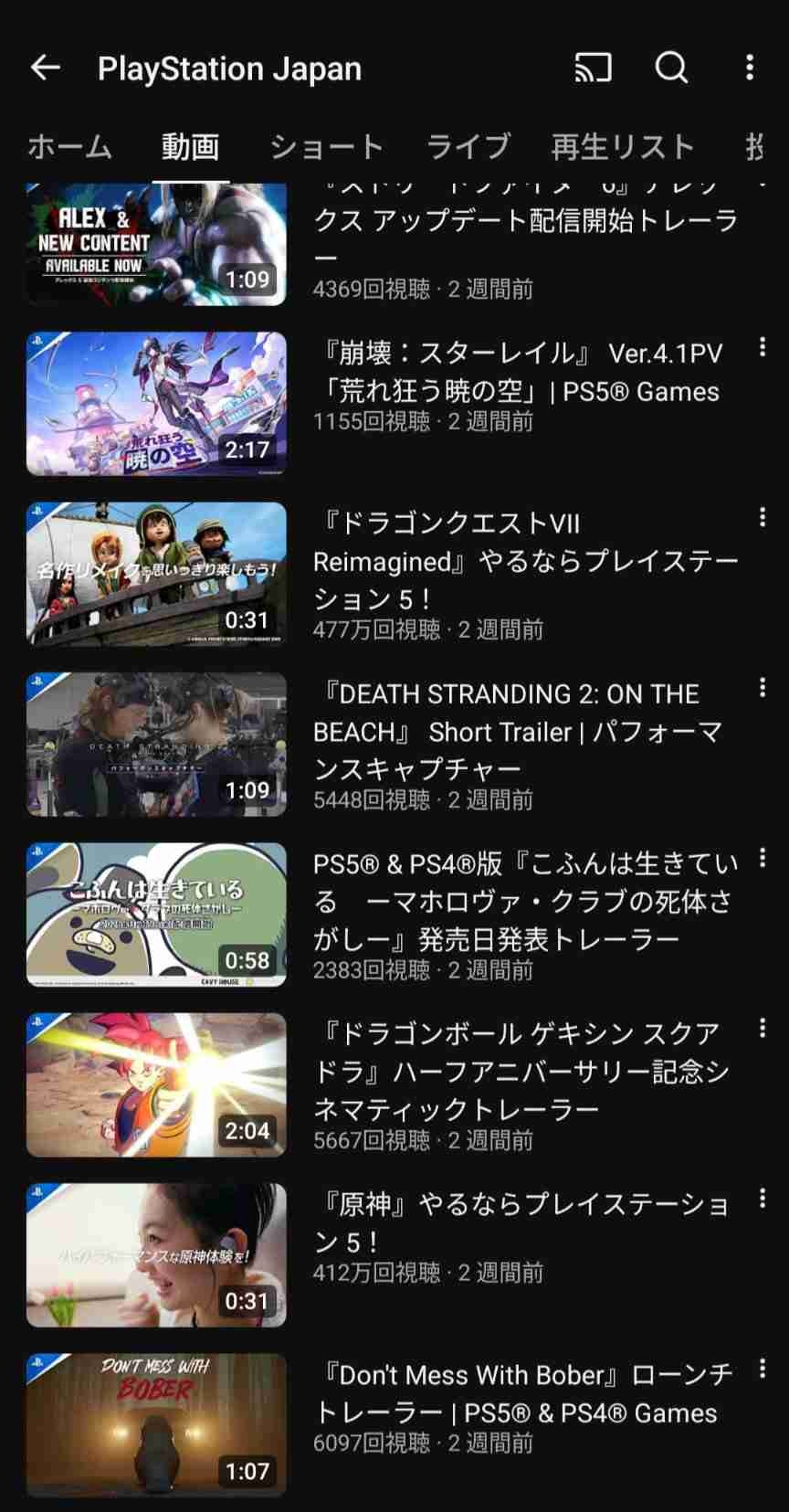Play DEATH STRANDING 2 Short Trailer
Image resolution: width=789 pixels, height=1512 pixels.
156,745
